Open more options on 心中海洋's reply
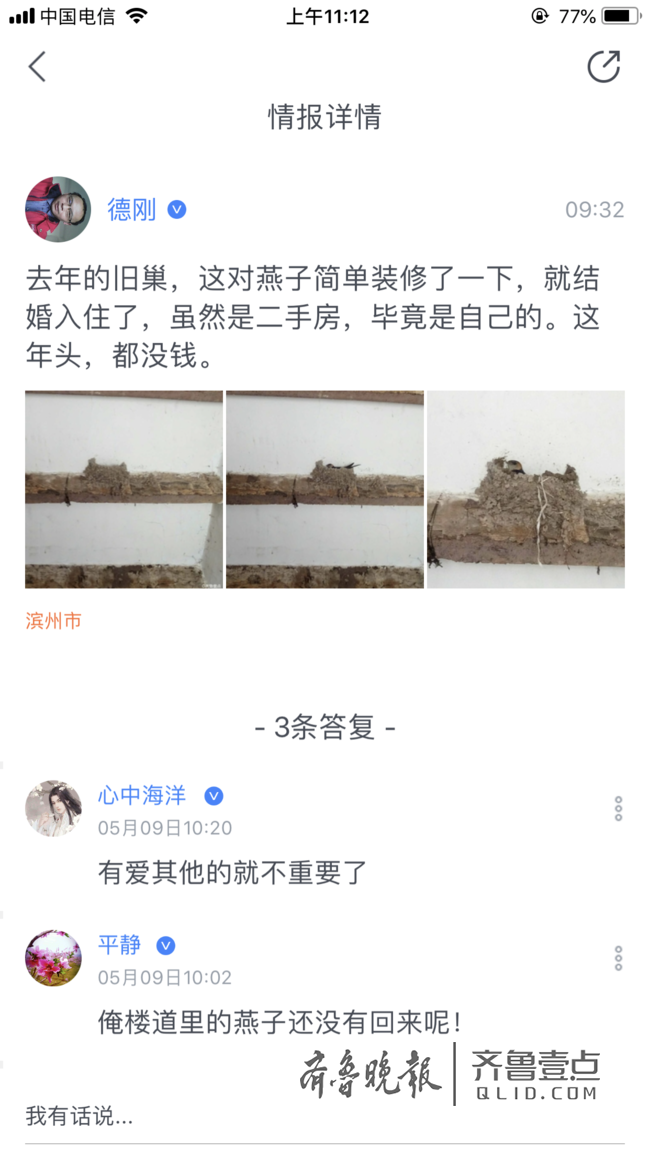The width and height of the screenshot is (650, 1156). [618, 808]
